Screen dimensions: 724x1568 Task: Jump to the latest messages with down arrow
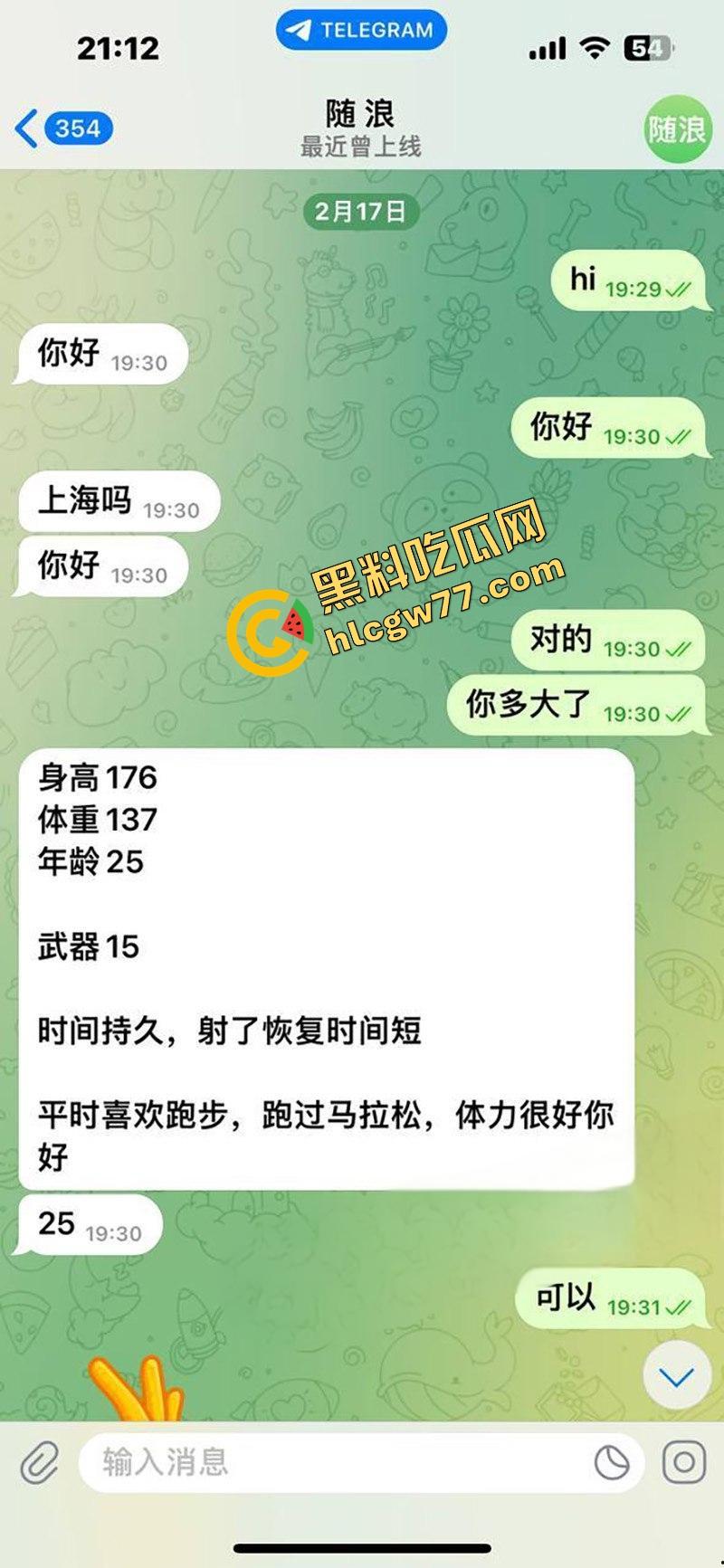pyautogui.click(x=676, y=1377)
